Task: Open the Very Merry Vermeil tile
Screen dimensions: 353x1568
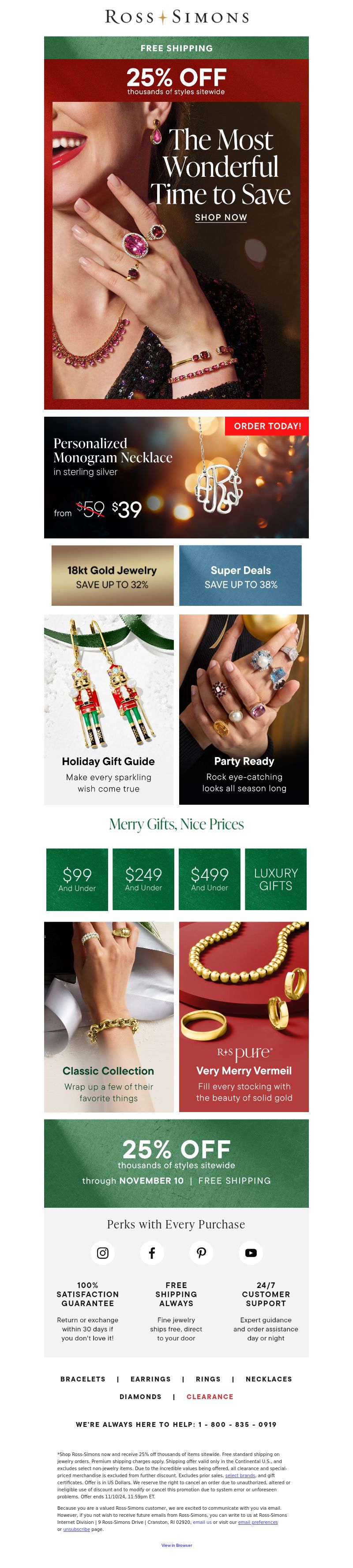Action: (x=244, y=1016)
